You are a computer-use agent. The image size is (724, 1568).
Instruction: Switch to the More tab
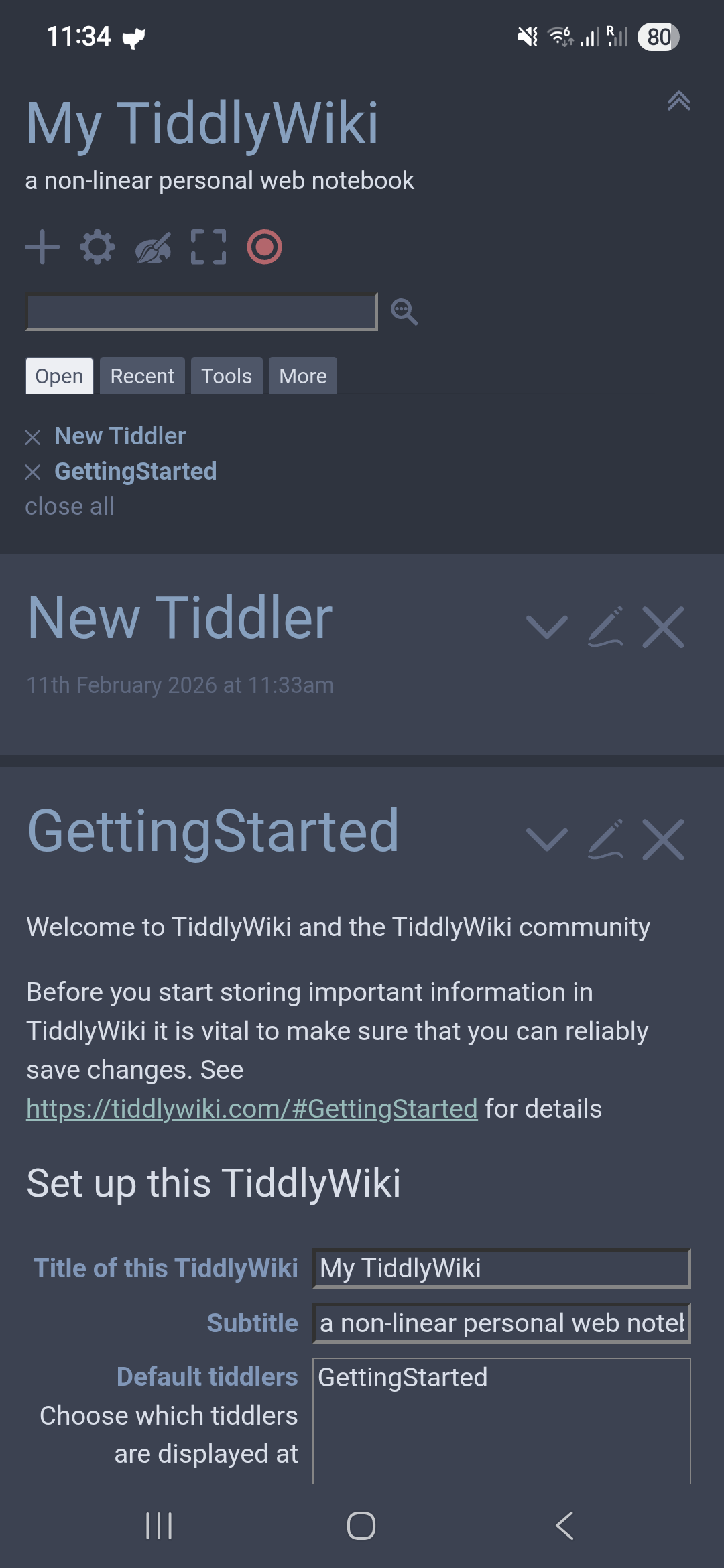pyautogui.click(x=302, y=376)
